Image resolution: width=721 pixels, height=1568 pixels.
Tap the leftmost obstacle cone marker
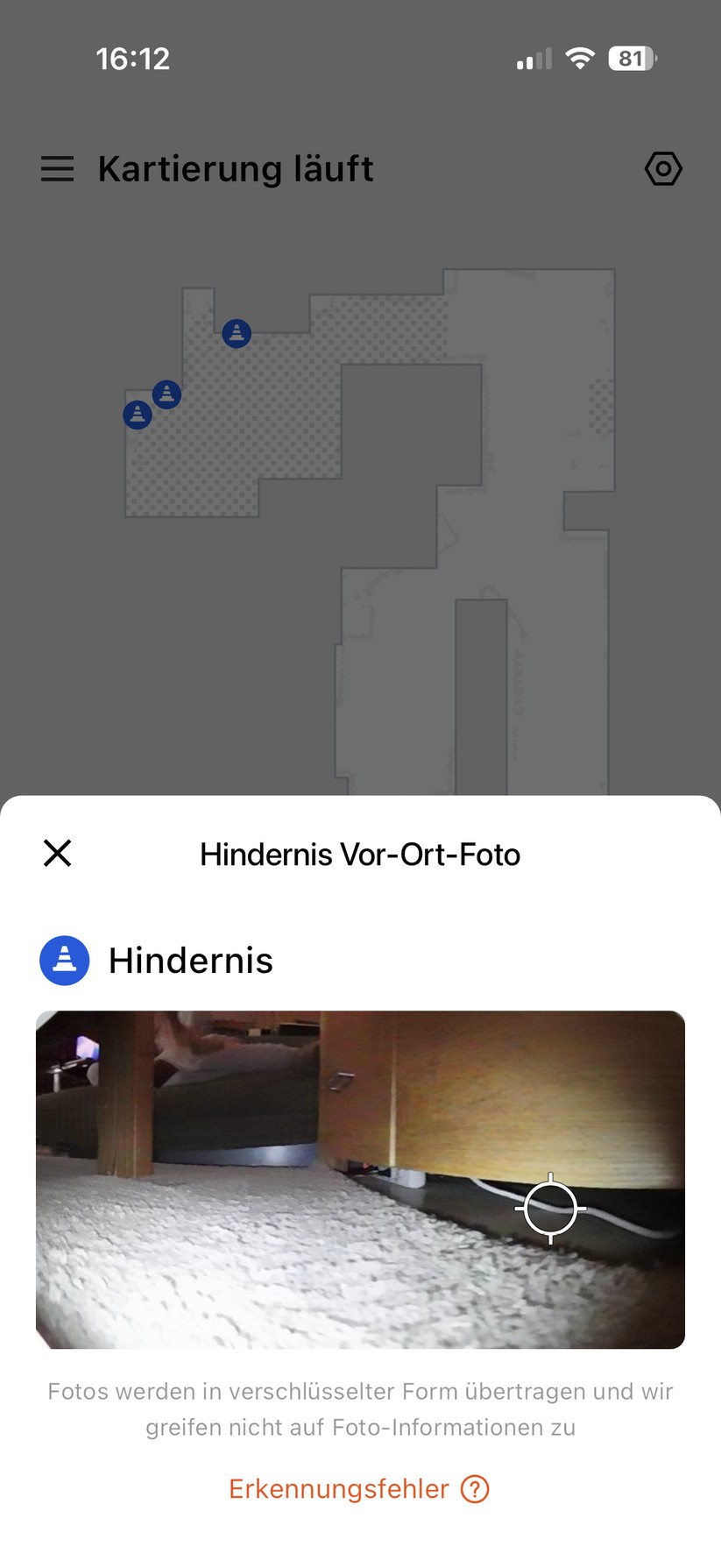138,414
